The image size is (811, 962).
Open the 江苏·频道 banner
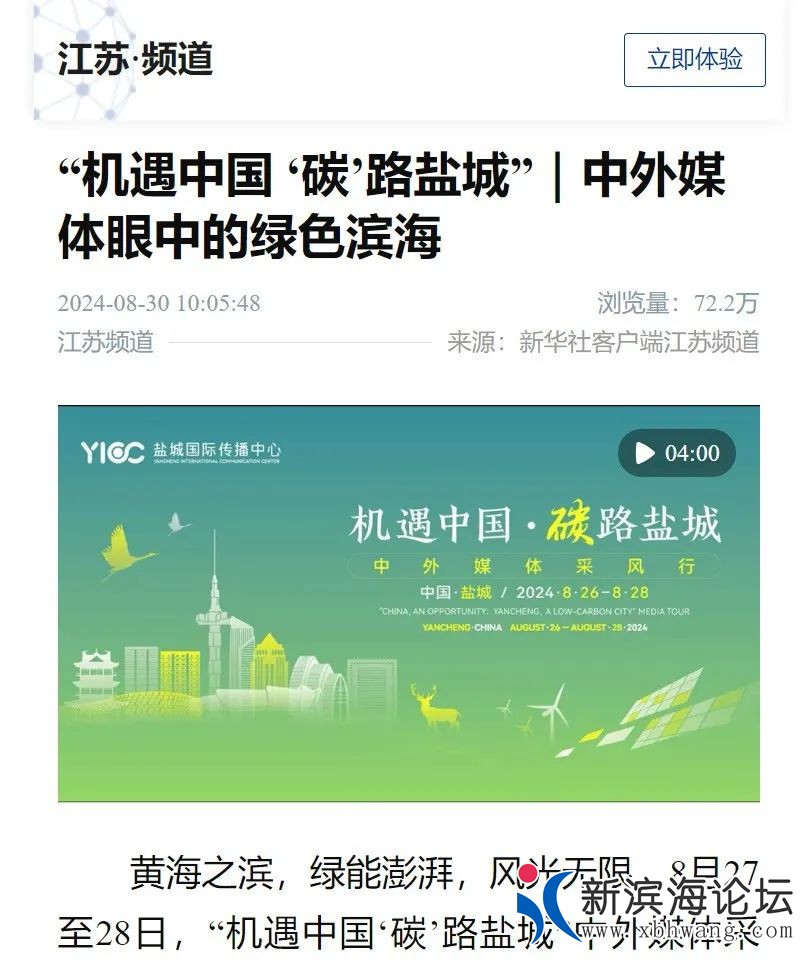(136, 59)
